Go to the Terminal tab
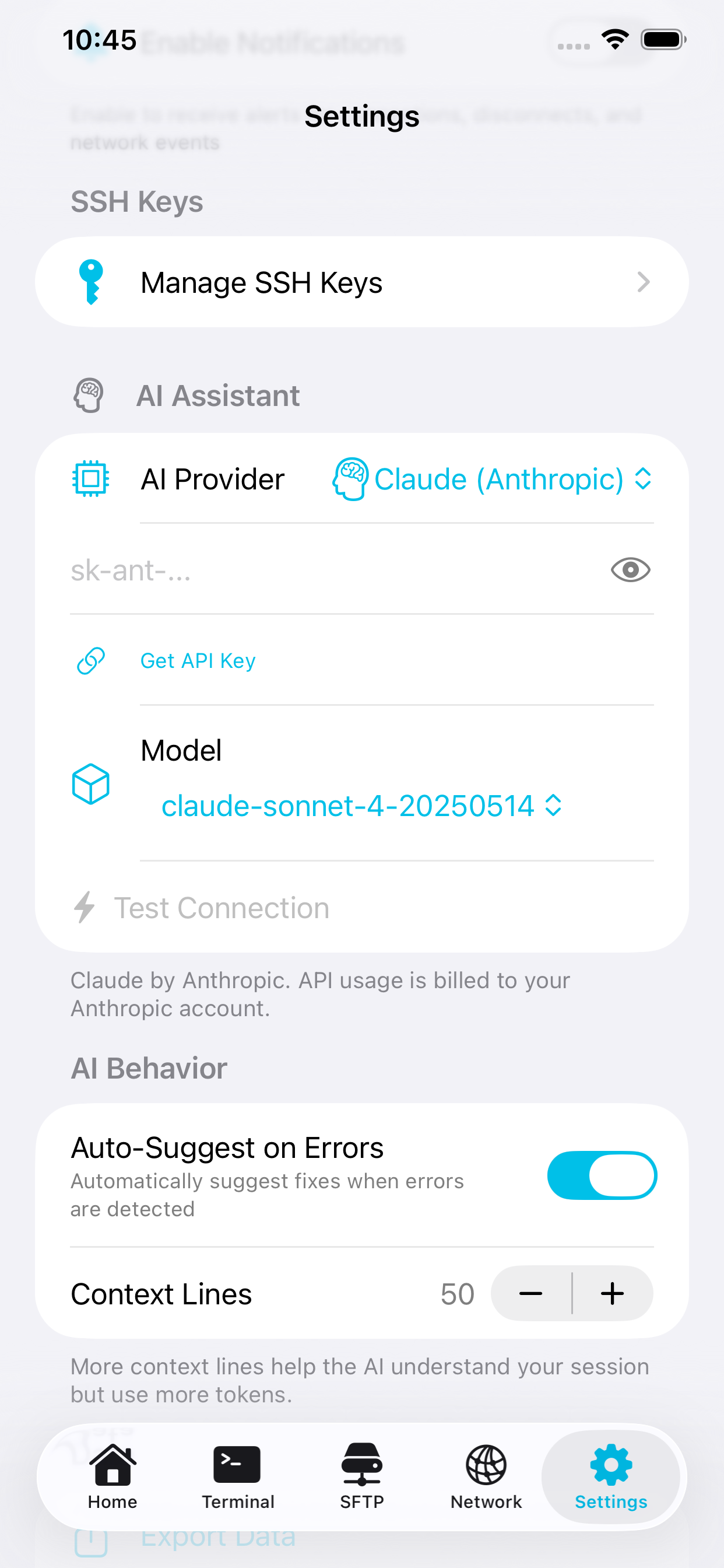 (x=238, y=1476)
